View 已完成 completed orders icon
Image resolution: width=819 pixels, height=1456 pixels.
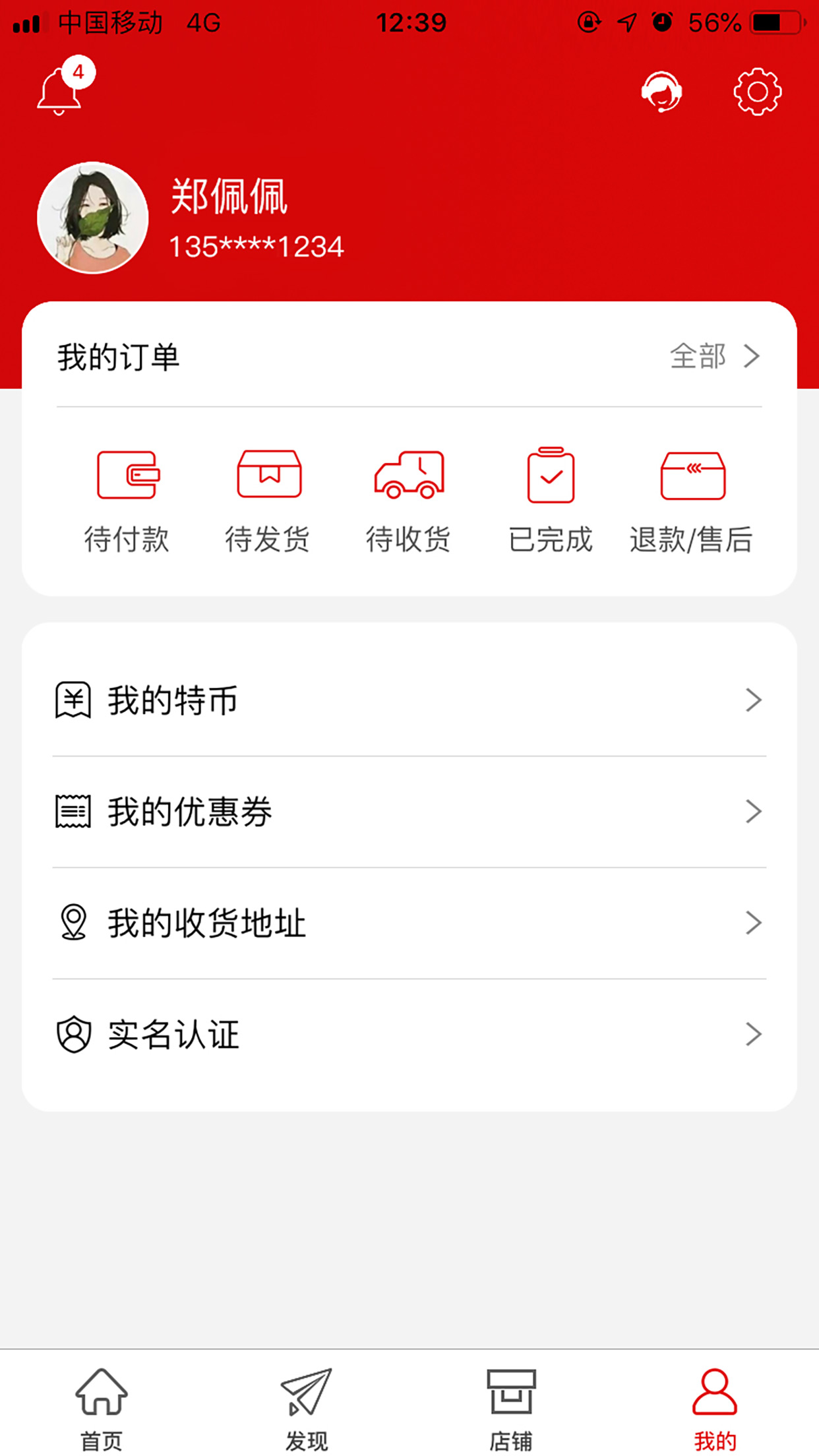tap(551, 496)
